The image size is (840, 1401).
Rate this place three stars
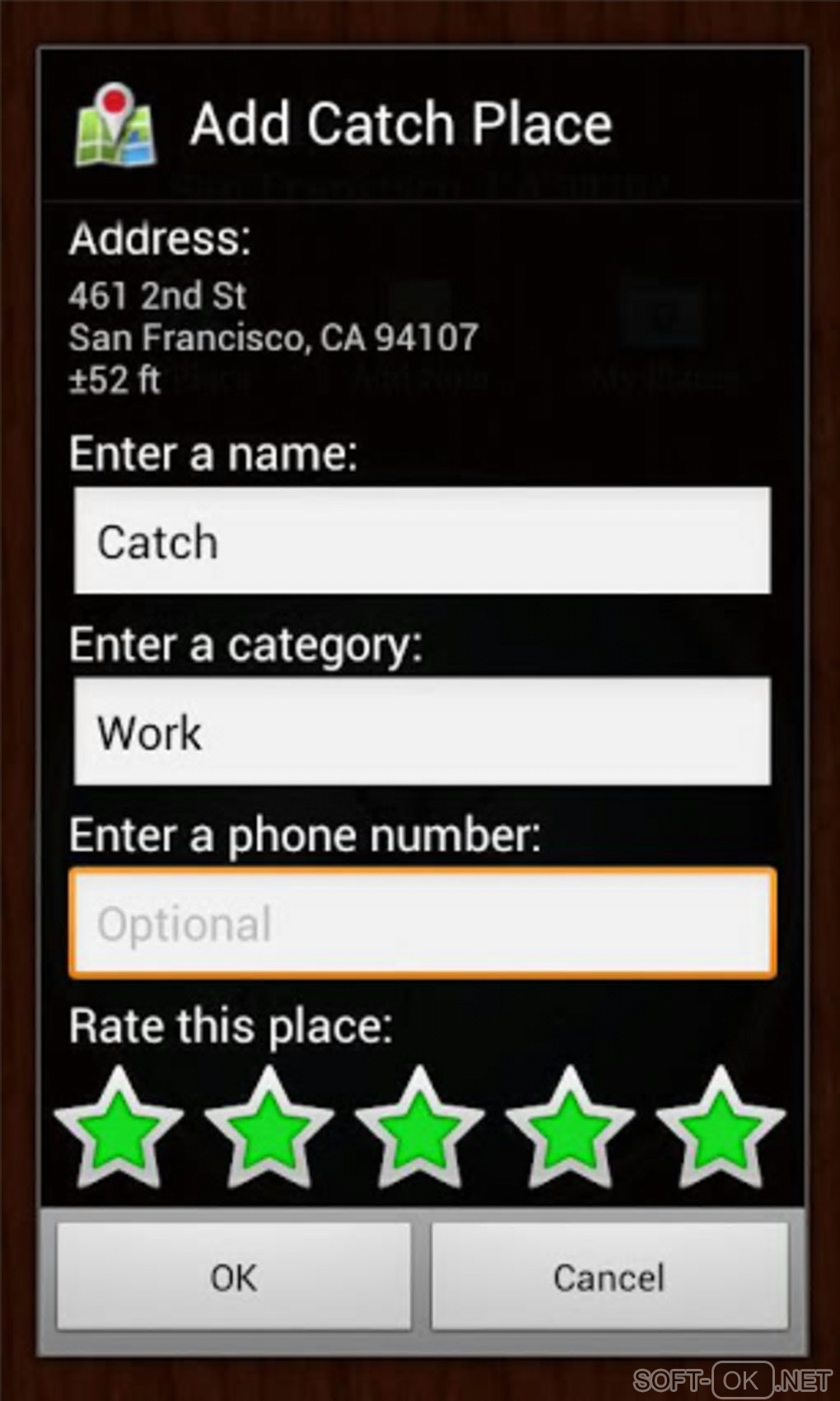point(419,1130)
